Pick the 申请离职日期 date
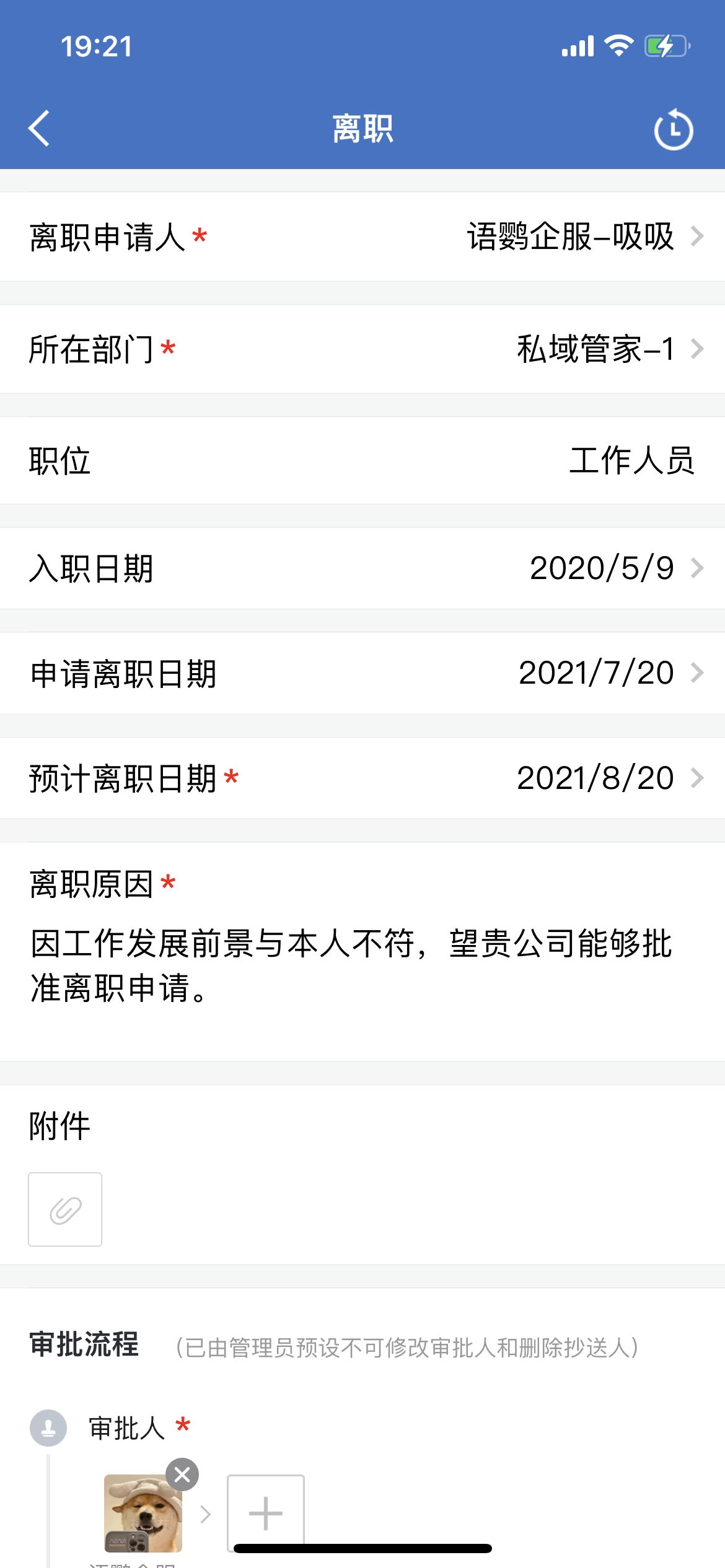 pyautogui.click(x=595, y=673)
